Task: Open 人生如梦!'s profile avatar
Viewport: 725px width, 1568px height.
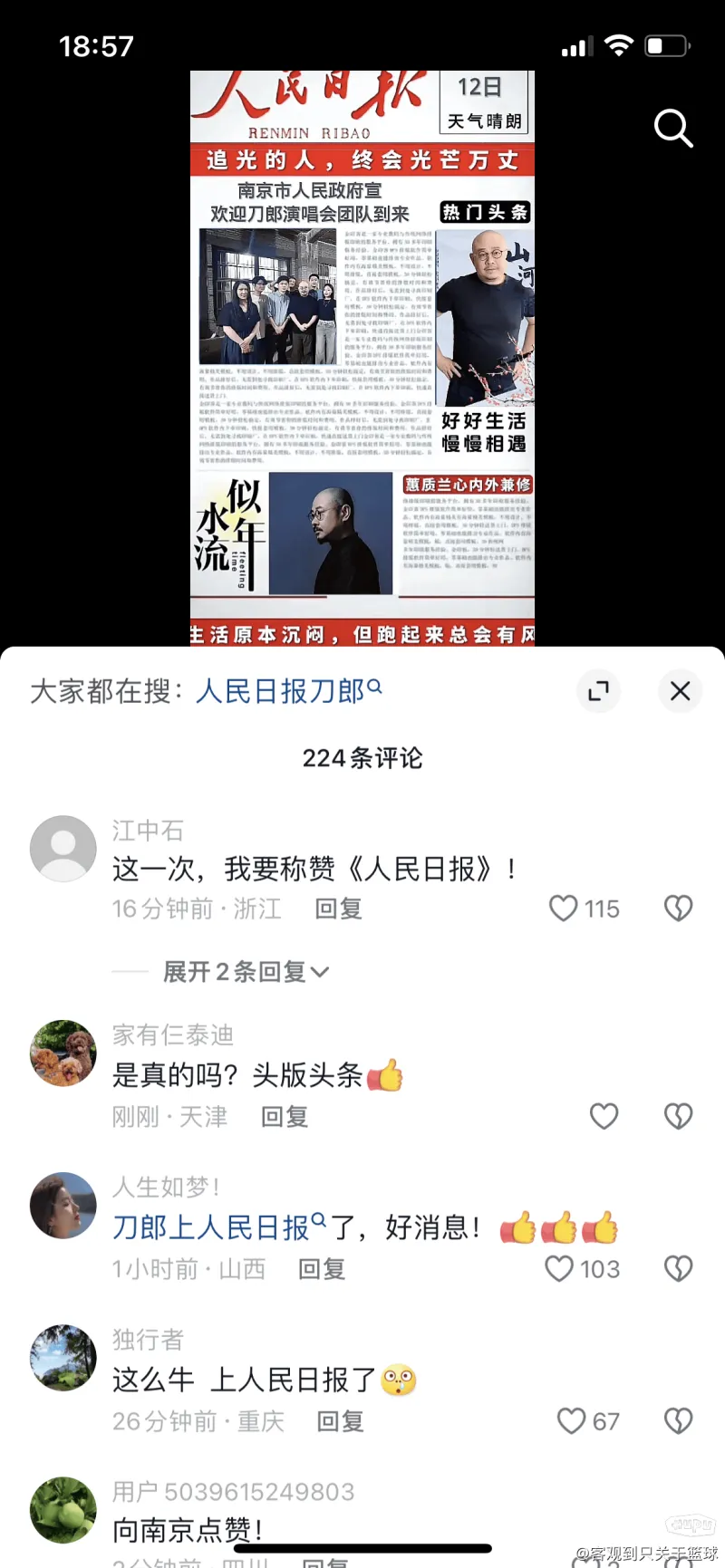Action: click(63, 1205)
